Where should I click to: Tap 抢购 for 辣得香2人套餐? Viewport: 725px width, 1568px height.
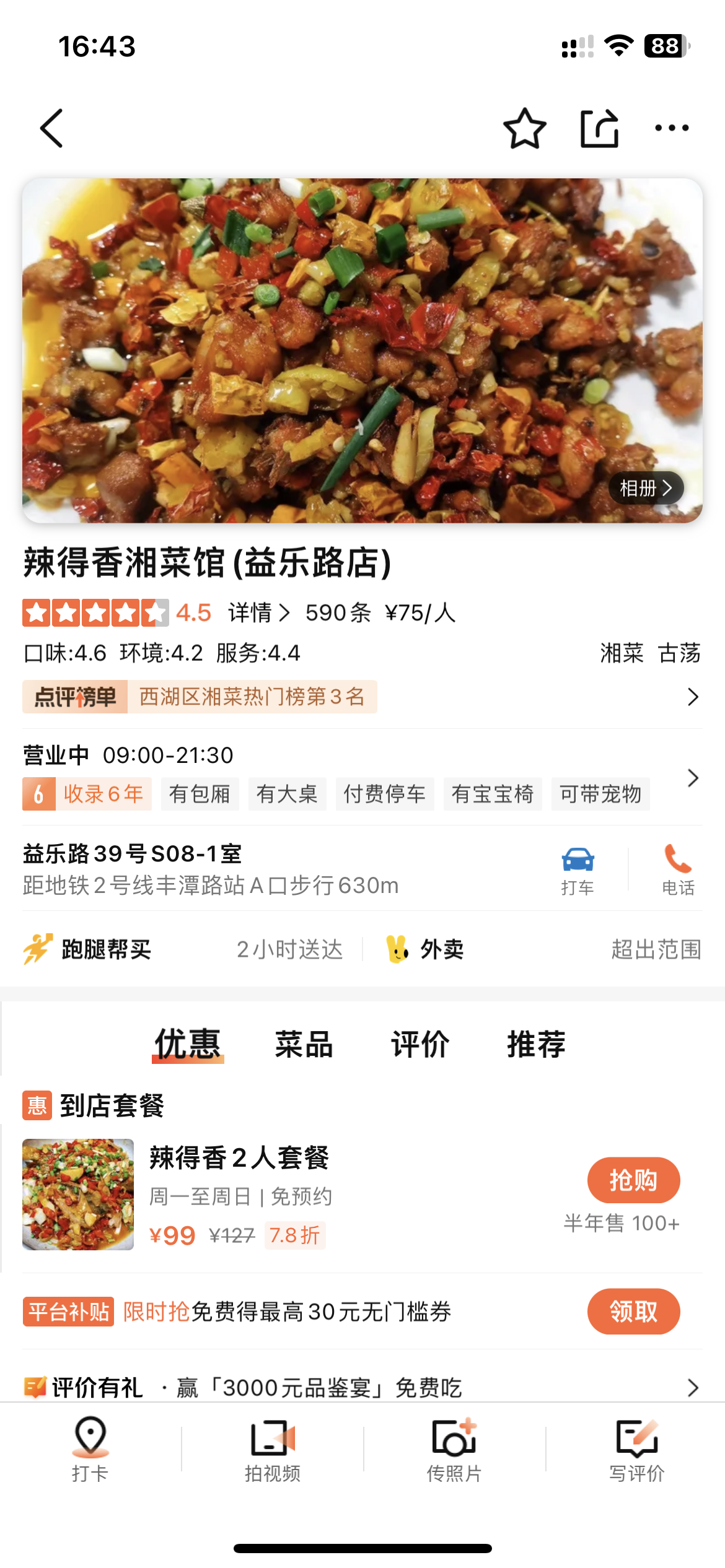[x=633, y=1180]
